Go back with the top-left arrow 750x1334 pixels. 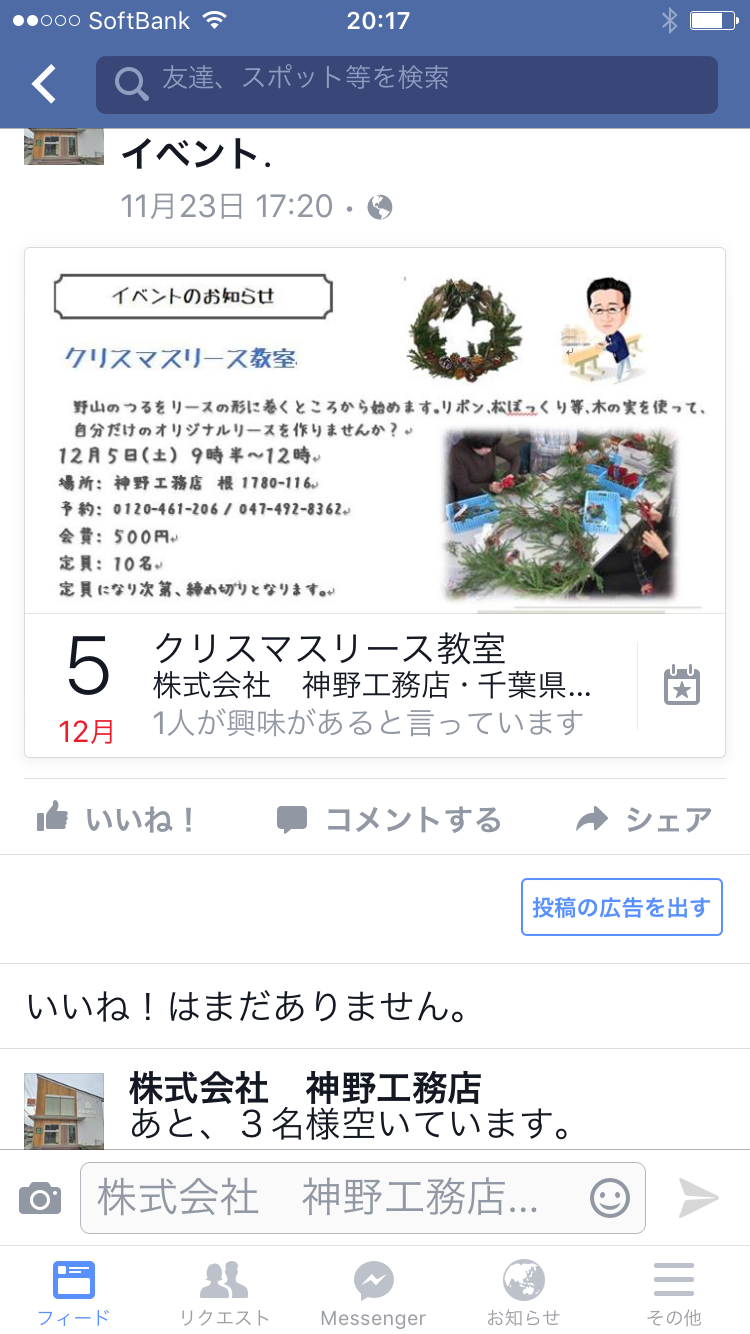click(44, 84)
